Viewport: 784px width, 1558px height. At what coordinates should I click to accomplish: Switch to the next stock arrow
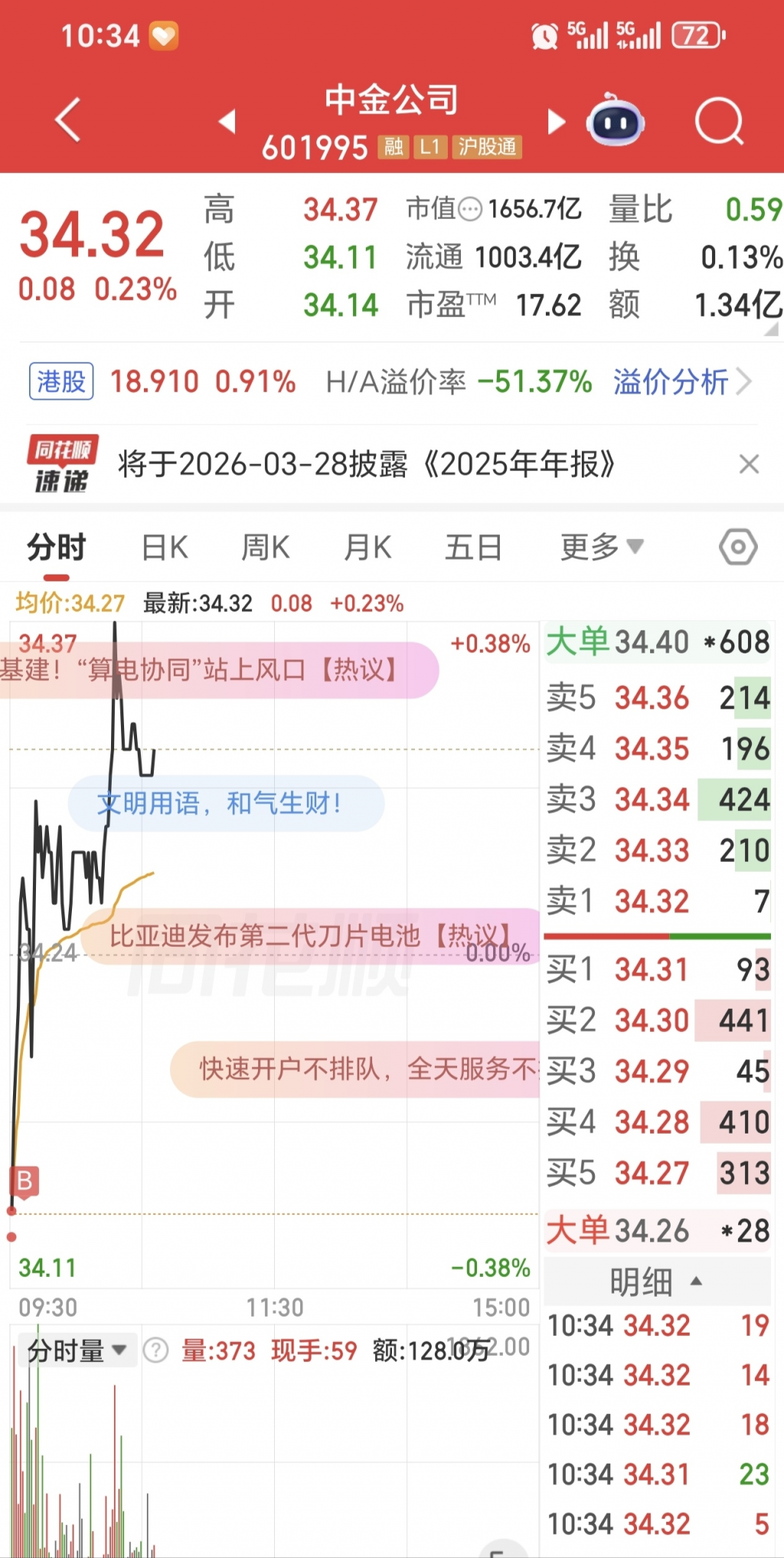[x=557, y=121]
